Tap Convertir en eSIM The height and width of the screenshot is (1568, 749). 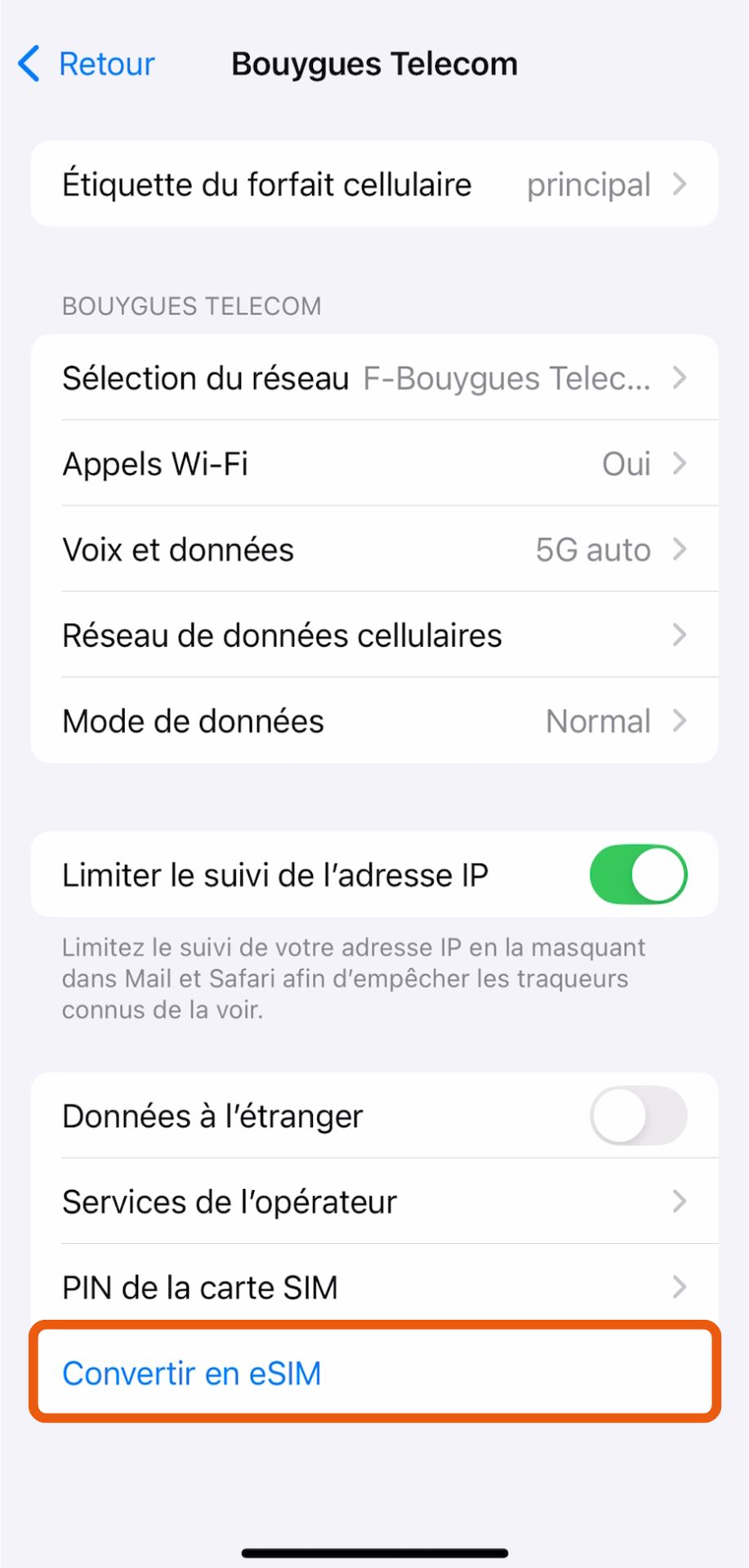374,1373
